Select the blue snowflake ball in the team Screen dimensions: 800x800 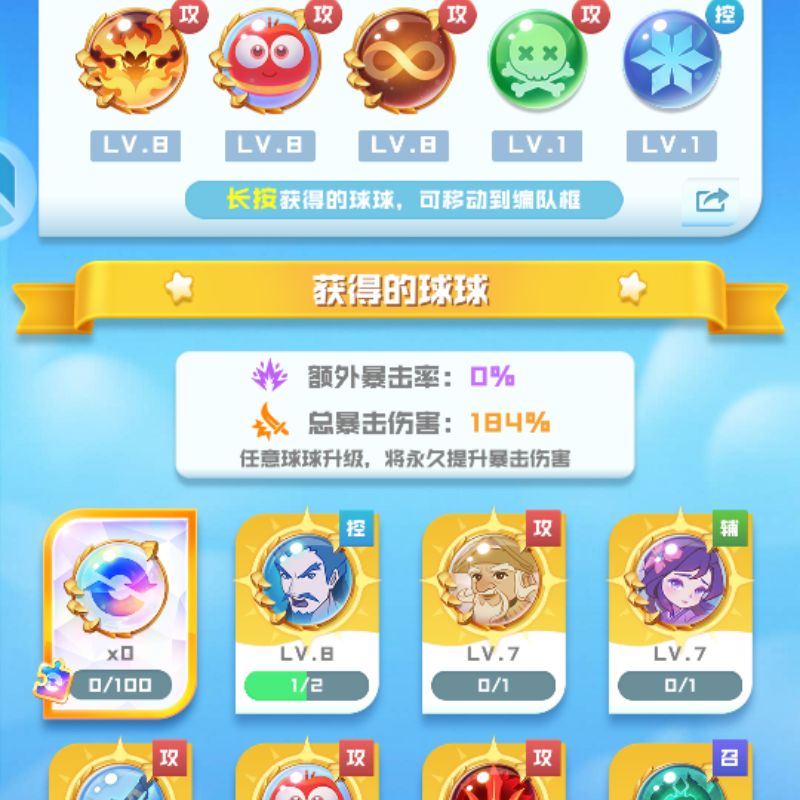(672, 60)
